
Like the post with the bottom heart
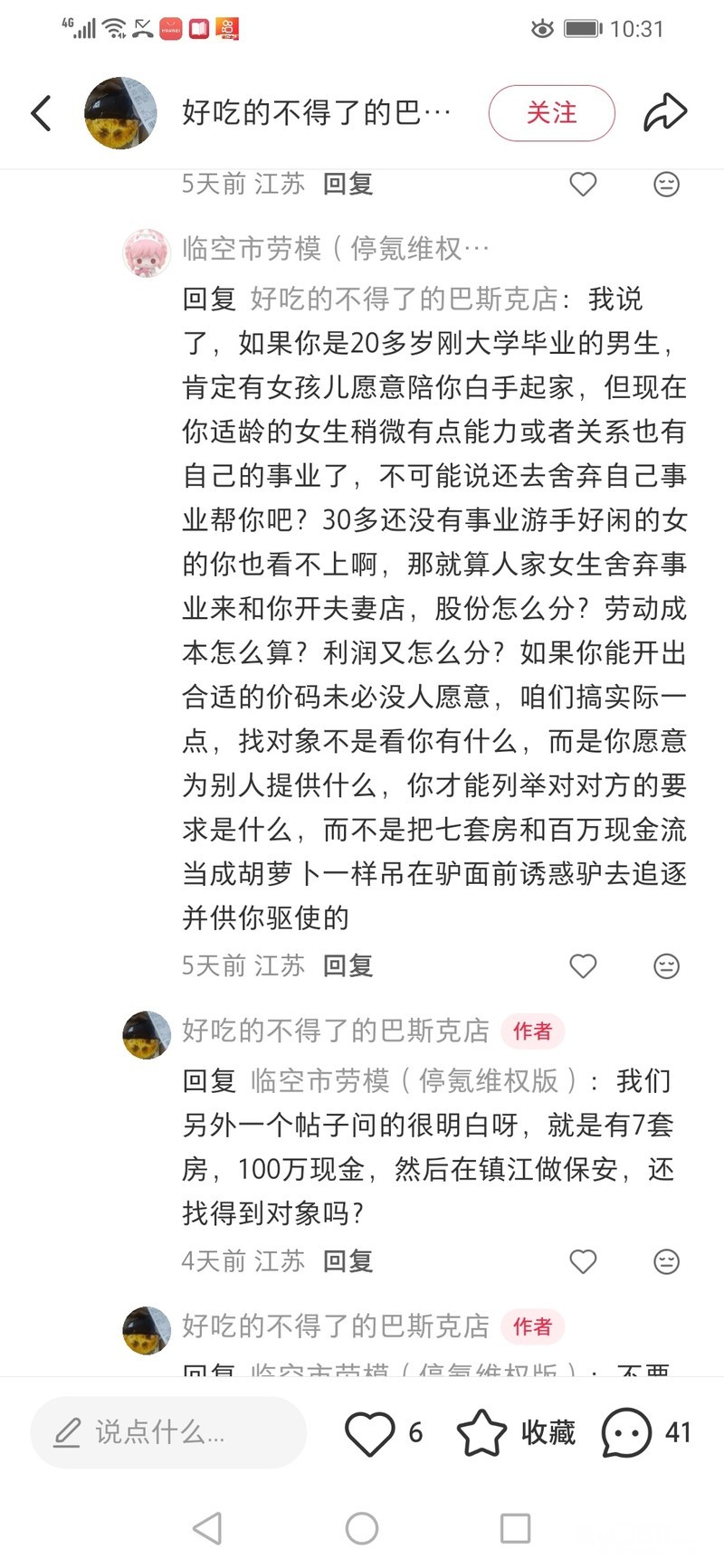pyautogui.click(x=370, y=1432)
